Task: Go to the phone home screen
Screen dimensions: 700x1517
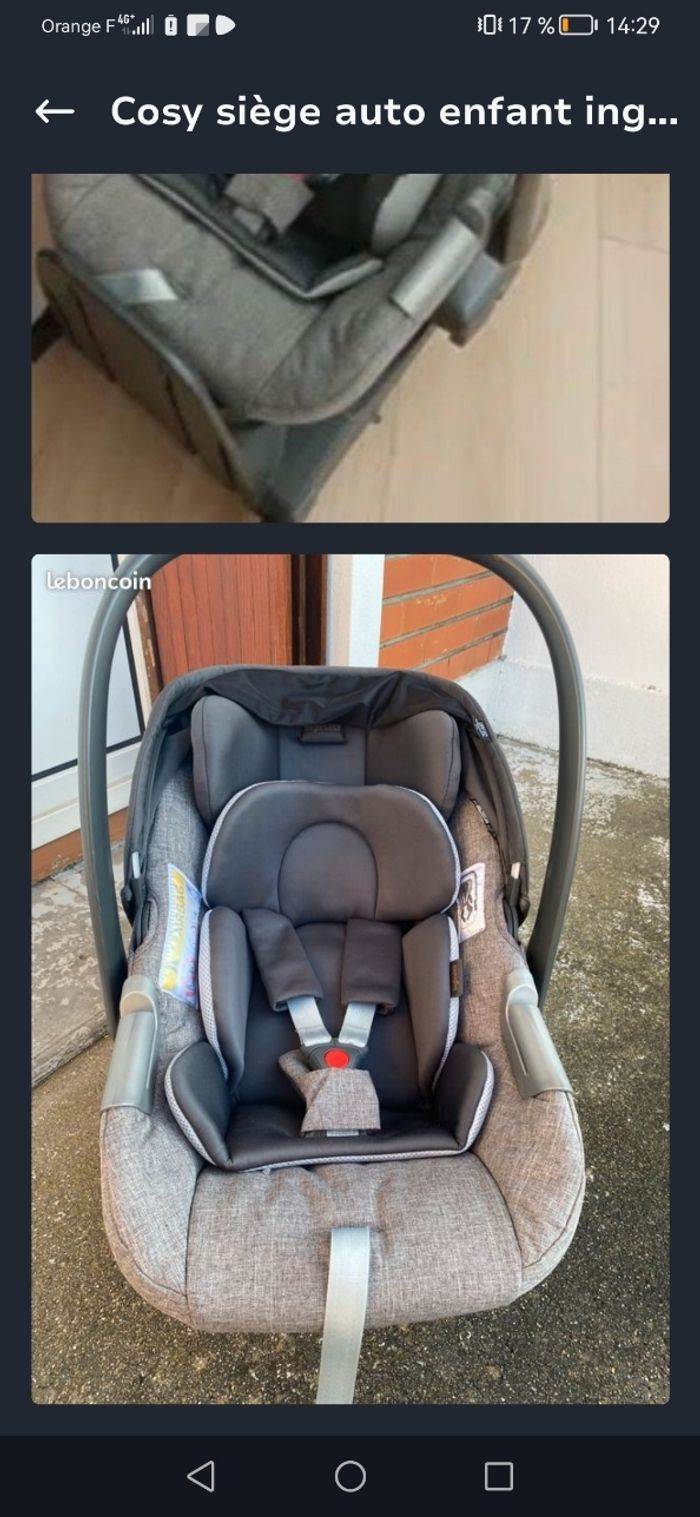Action: 350,1476
